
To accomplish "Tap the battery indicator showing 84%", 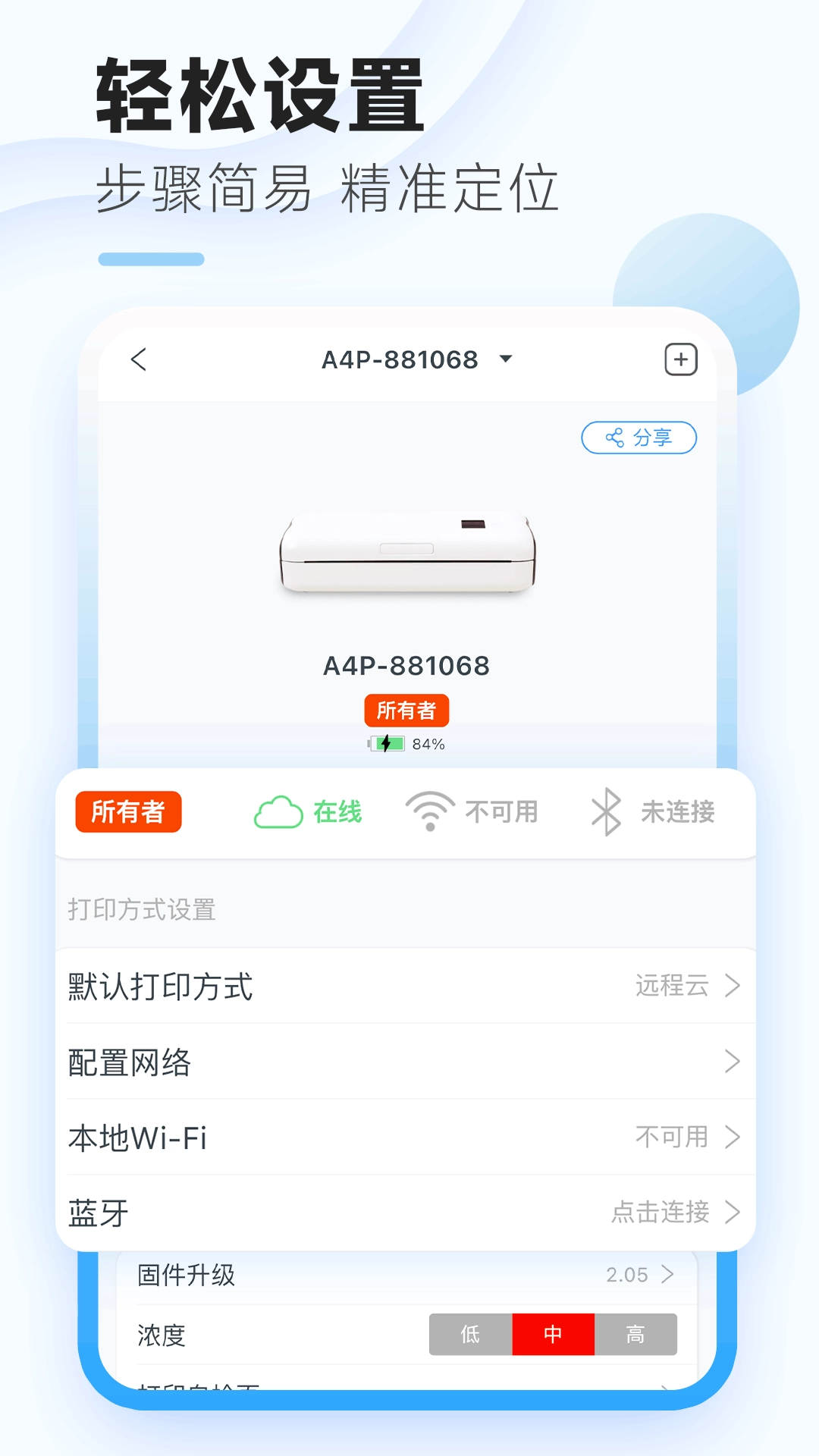I will coord(406,744).
